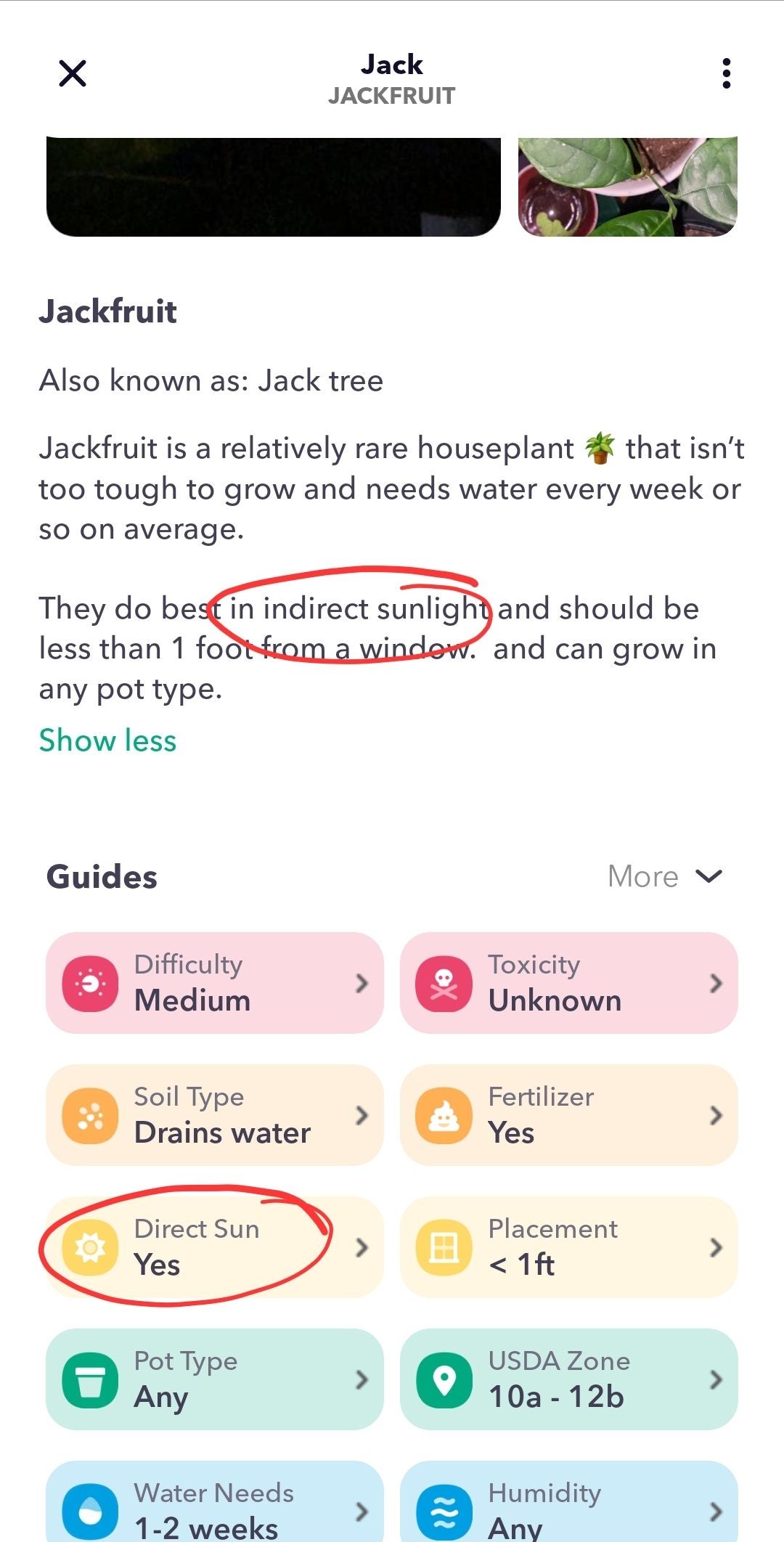784x1542 pixels.
Task: Open the leafy potted plant photo
Action: pos(628,187)
